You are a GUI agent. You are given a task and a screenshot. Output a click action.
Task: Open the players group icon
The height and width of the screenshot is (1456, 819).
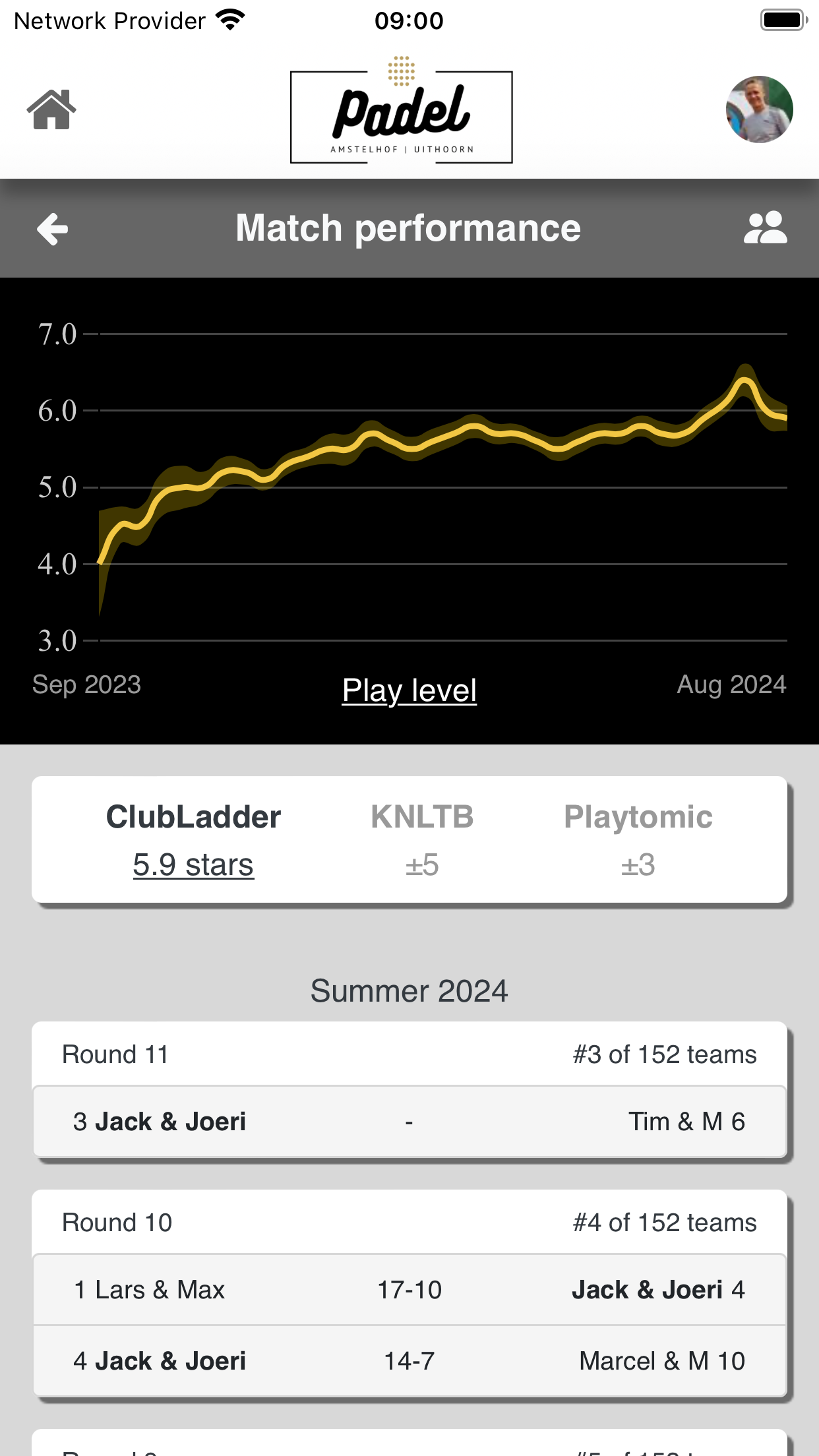(x=765, y=228)
